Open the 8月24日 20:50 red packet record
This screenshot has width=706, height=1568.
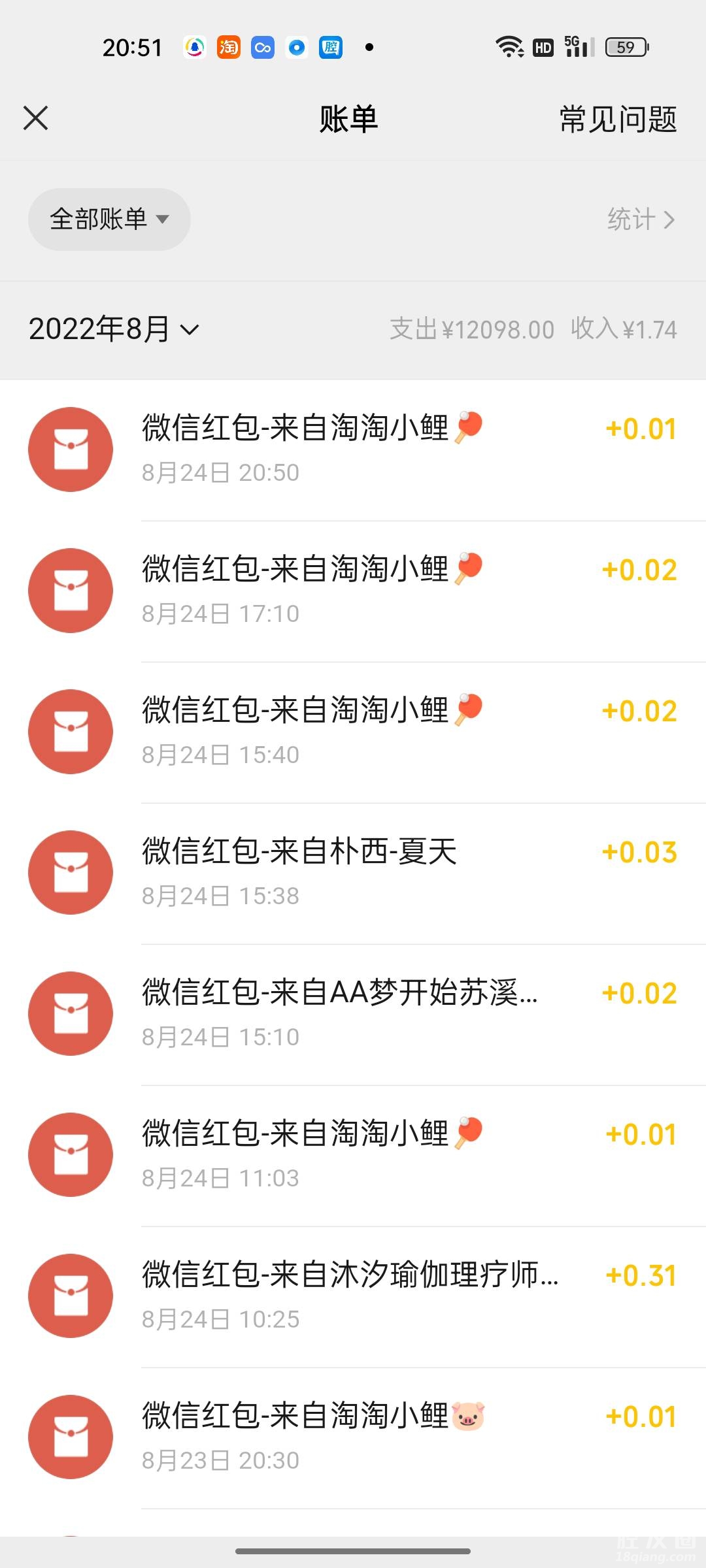[x=353, y=450]
